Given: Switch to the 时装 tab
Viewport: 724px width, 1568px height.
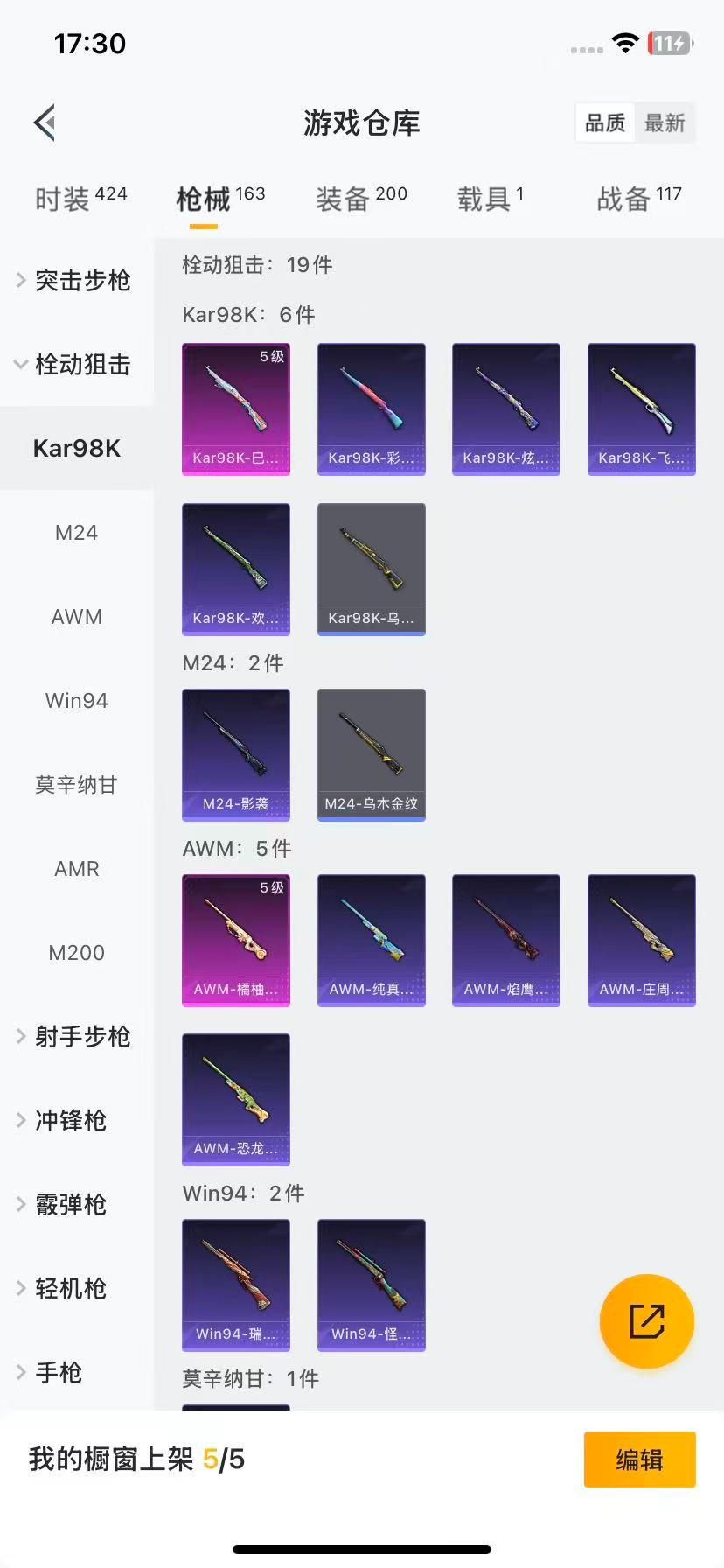Looking at the screenshot, I should pos(80,199).
